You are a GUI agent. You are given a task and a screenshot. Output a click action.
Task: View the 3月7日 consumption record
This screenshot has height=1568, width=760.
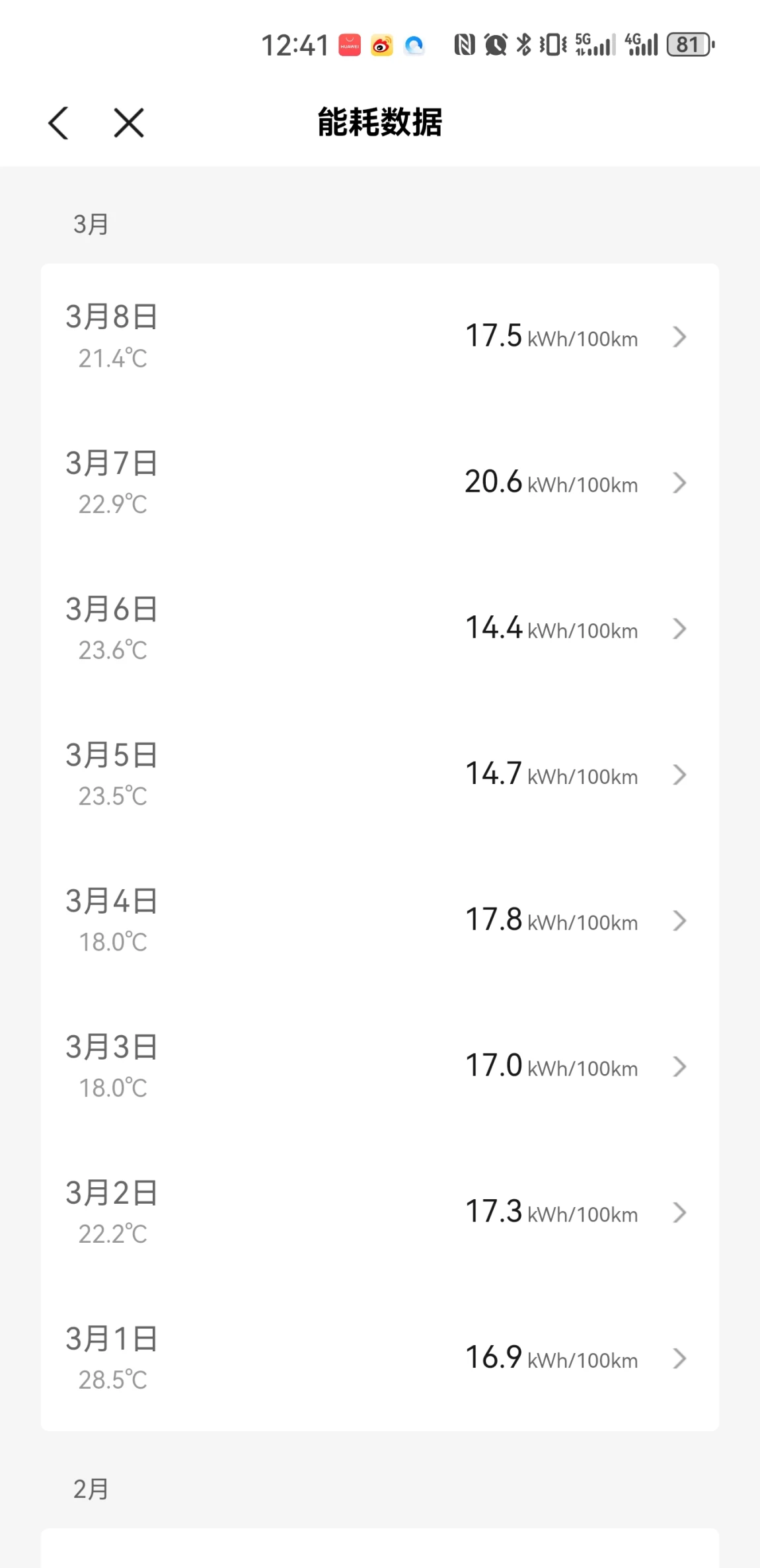coord(379,483)
